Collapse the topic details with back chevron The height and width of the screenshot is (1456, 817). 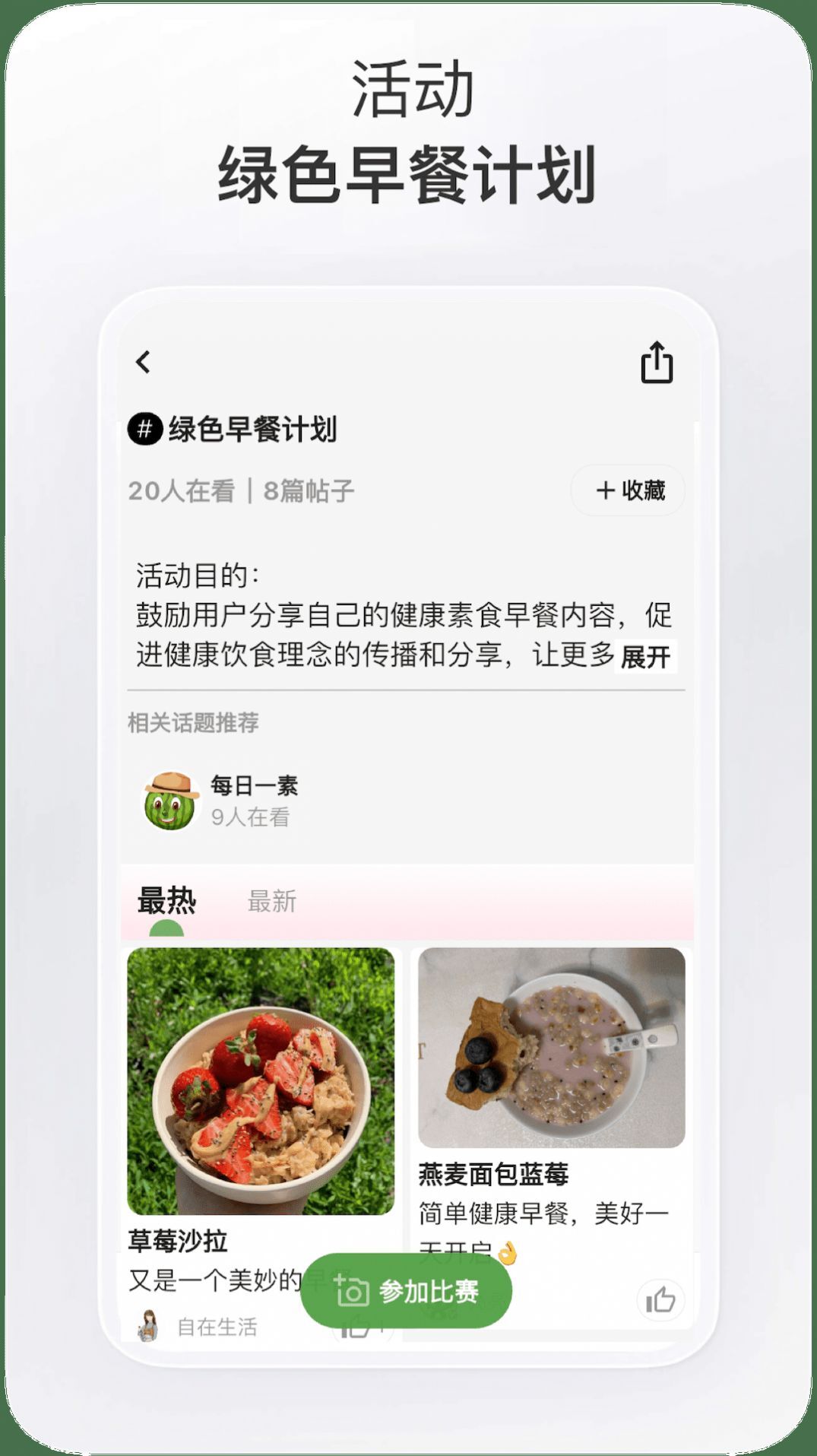tap(143, 363)
